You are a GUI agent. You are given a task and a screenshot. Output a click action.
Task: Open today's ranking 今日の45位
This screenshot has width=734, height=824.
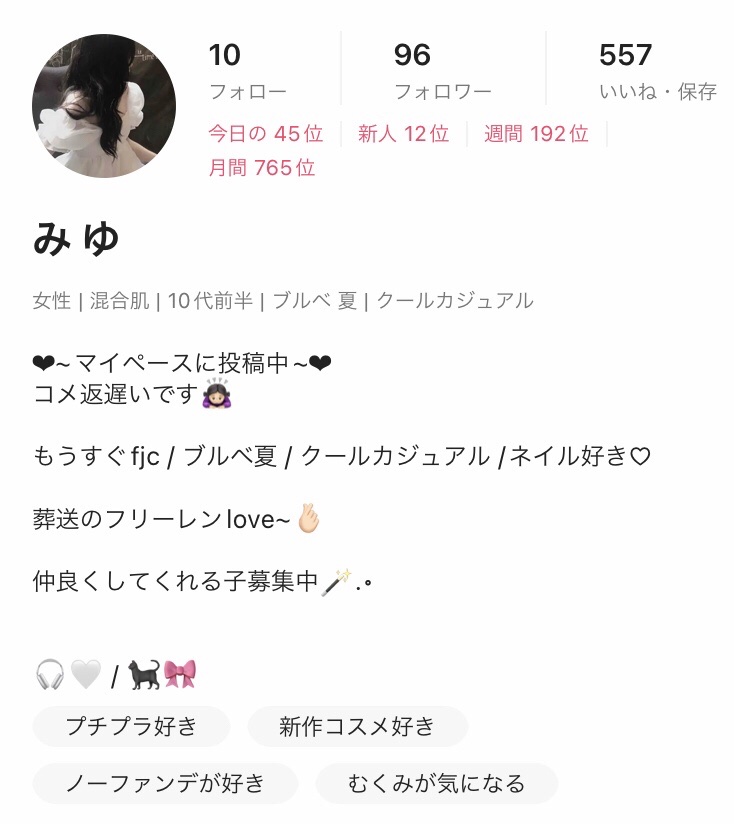(x=262, y=132)
